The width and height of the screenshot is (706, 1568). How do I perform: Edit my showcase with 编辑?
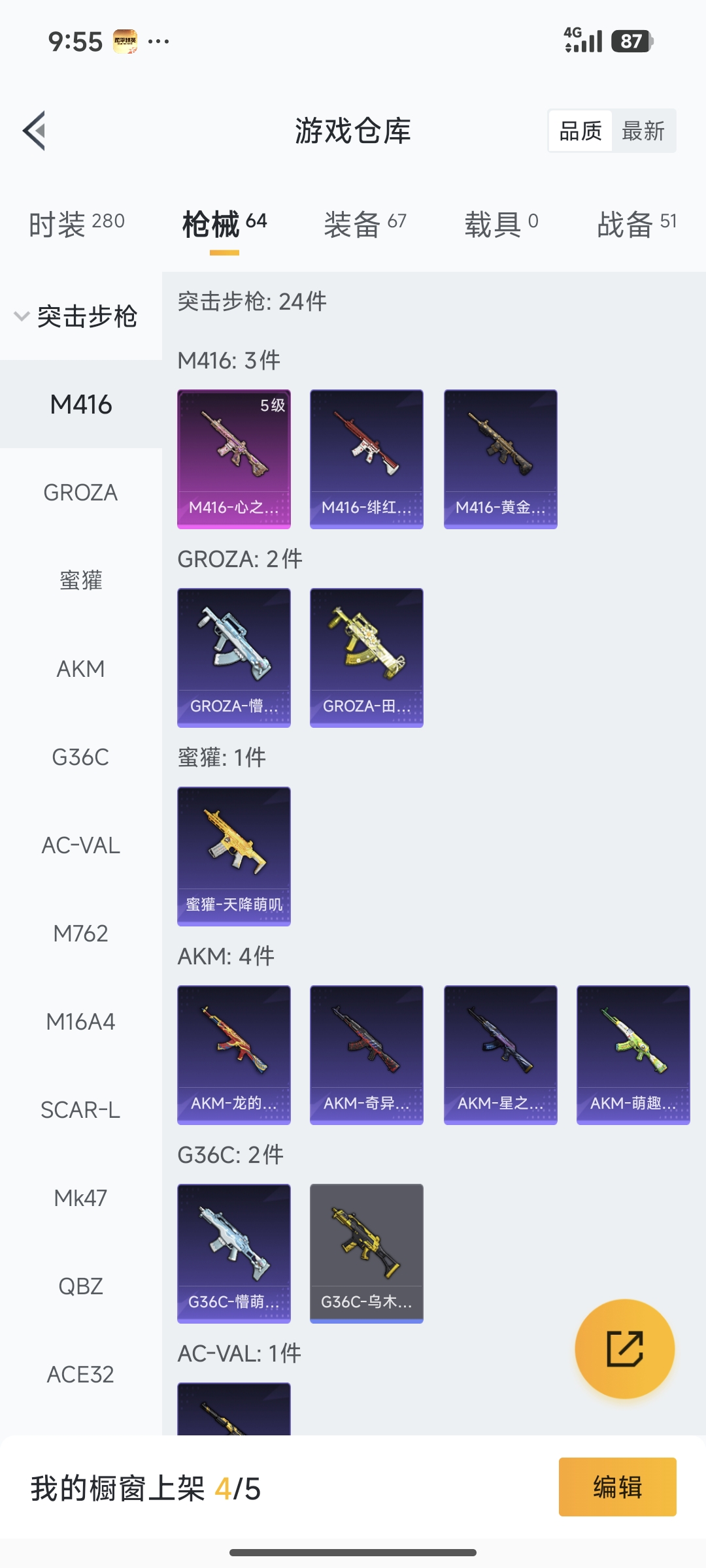(617, 1487)
